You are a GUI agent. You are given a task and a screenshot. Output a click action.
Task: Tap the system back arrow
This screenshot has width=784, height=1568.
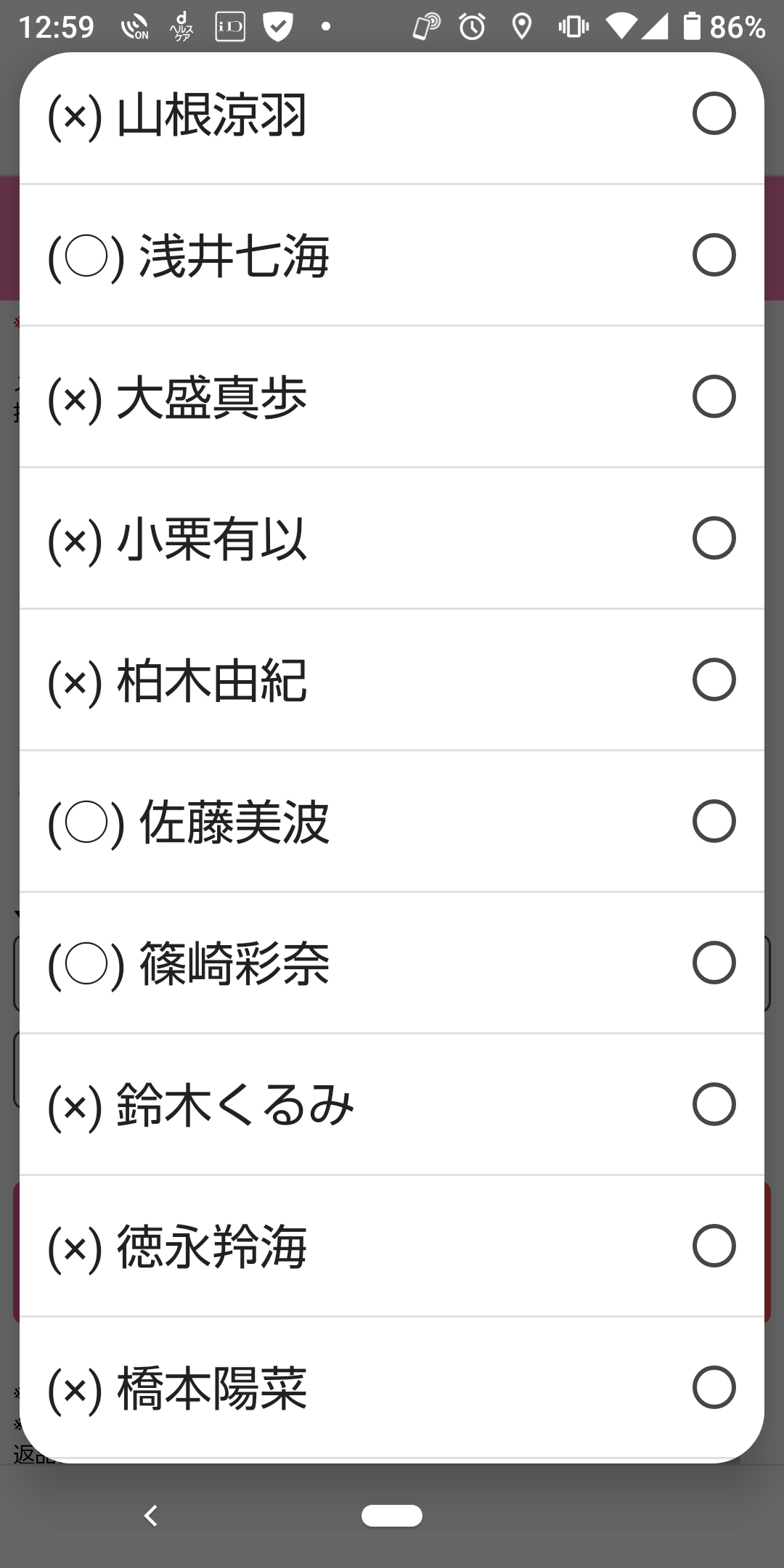point(150,1516)
